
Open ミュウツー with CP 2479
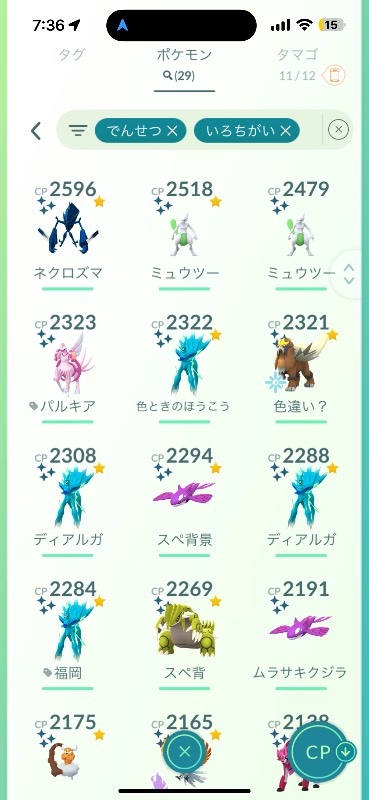301,235
